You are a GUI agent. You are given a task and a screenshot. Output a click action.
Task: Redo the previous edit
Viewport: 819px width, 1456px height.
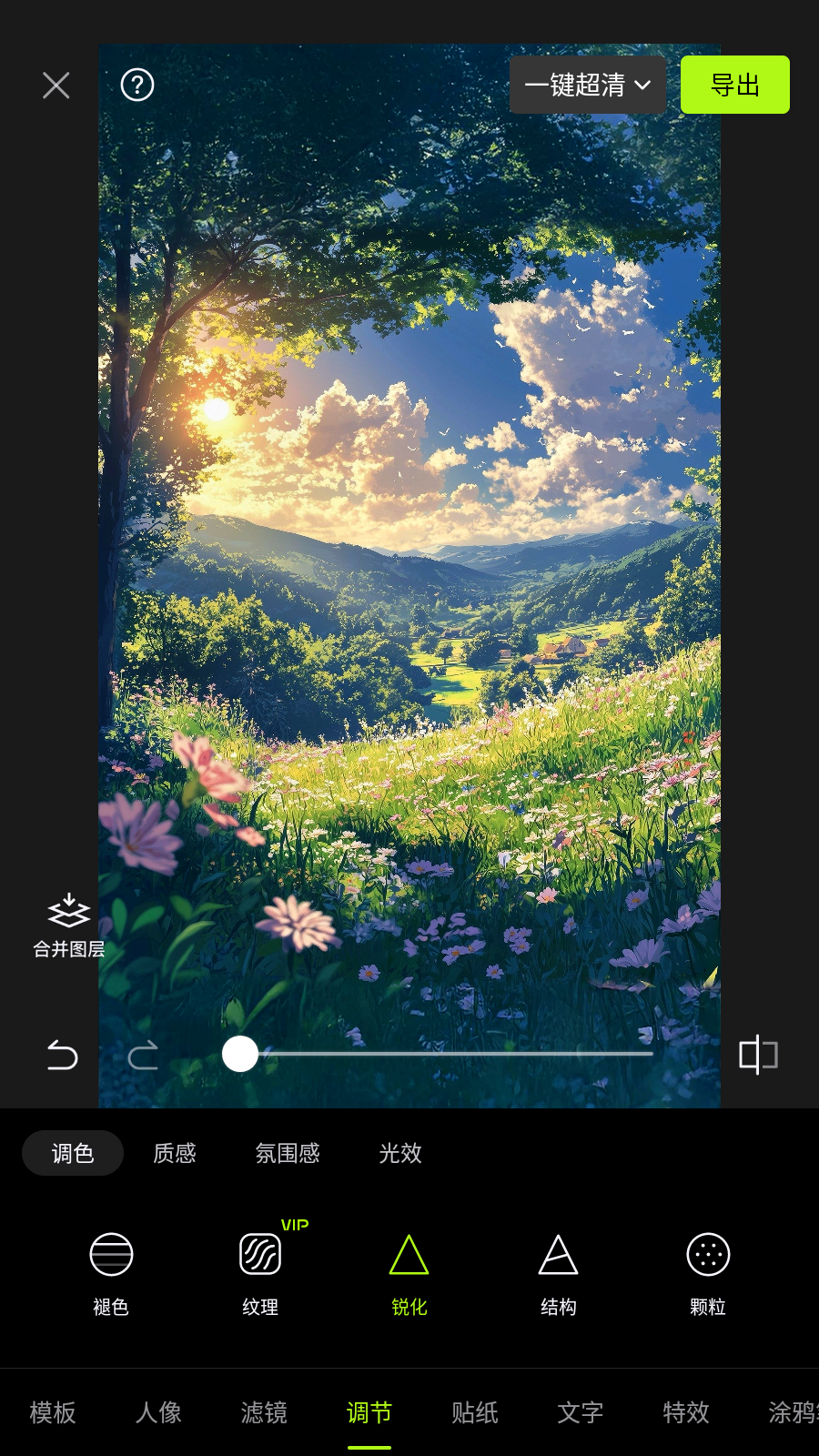pos(143,1055)
